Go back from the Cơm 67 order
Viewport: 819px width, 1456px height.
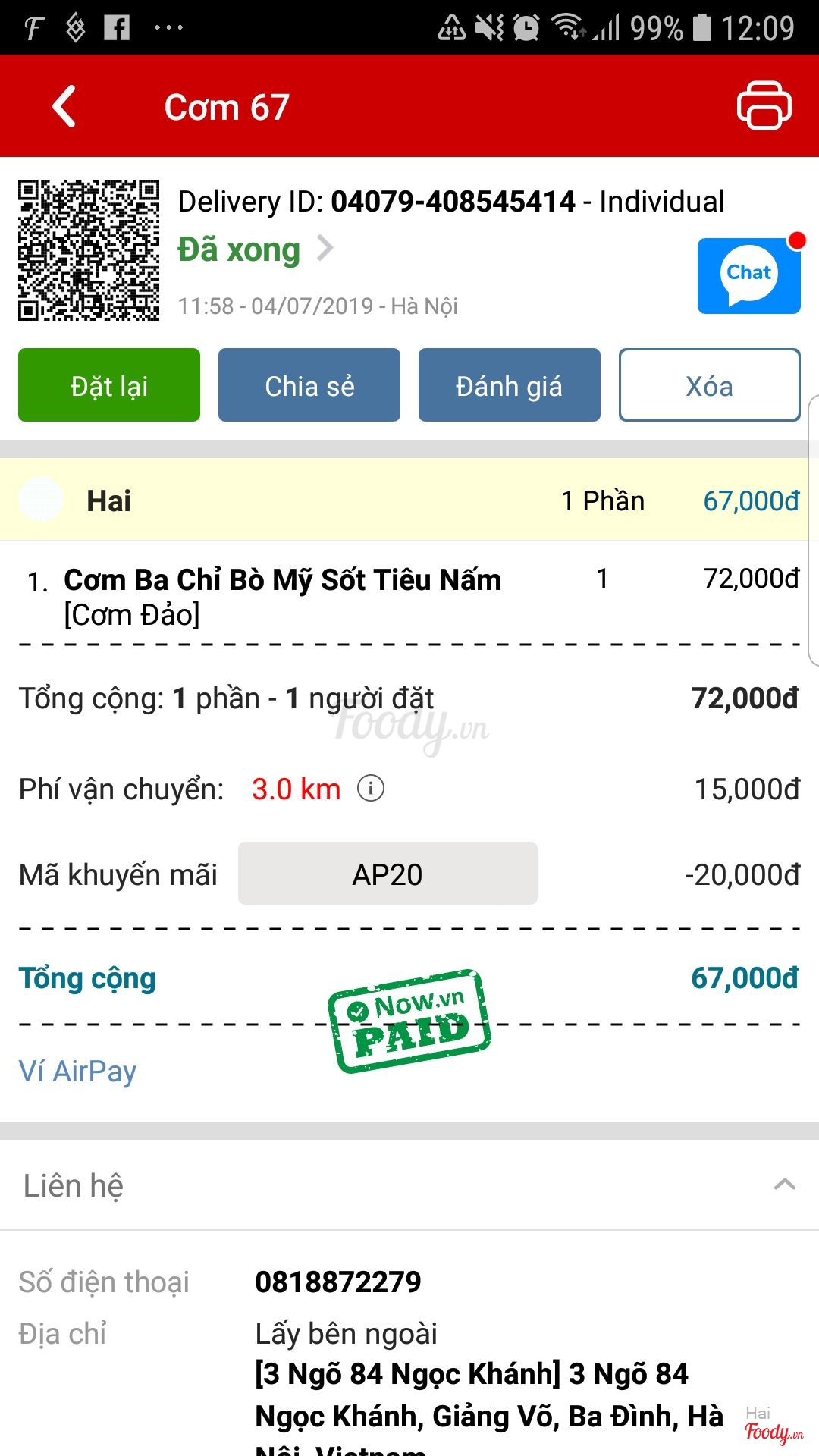tap(64, 106)
